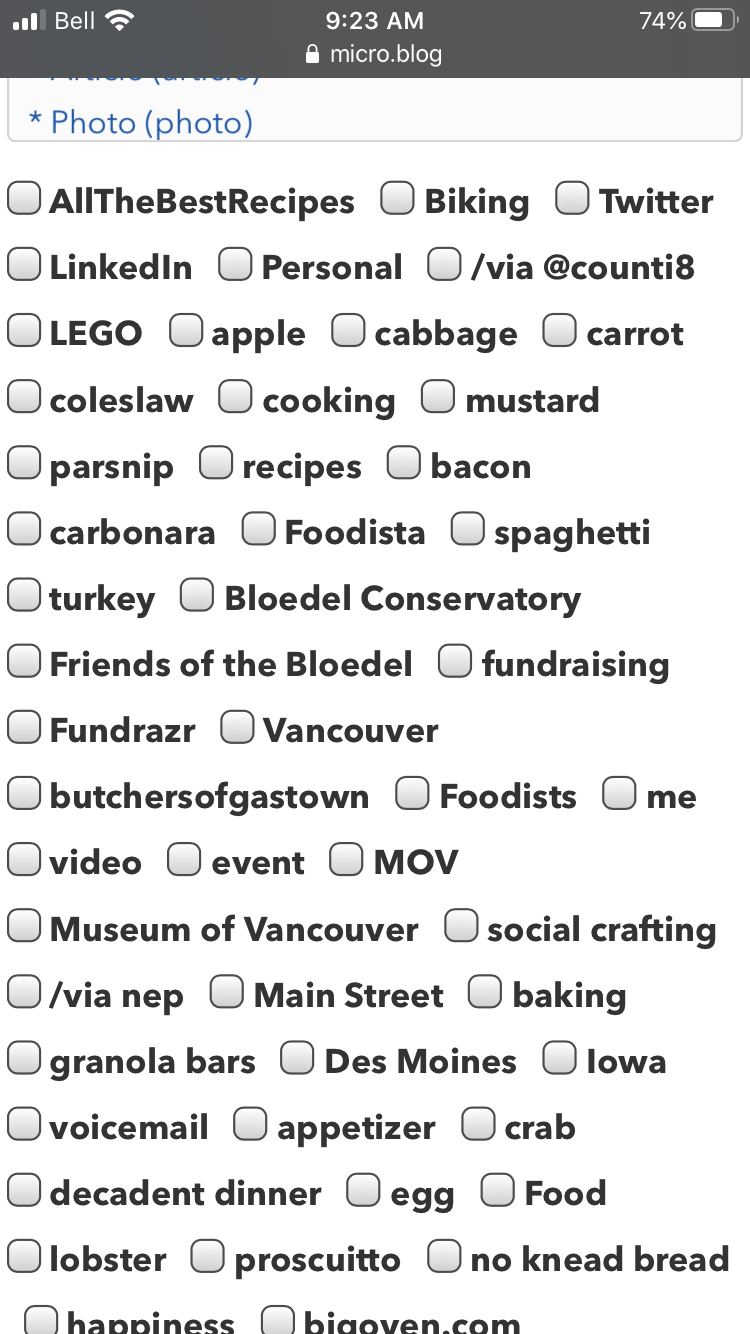Select the Biking category checkbox

398,198
